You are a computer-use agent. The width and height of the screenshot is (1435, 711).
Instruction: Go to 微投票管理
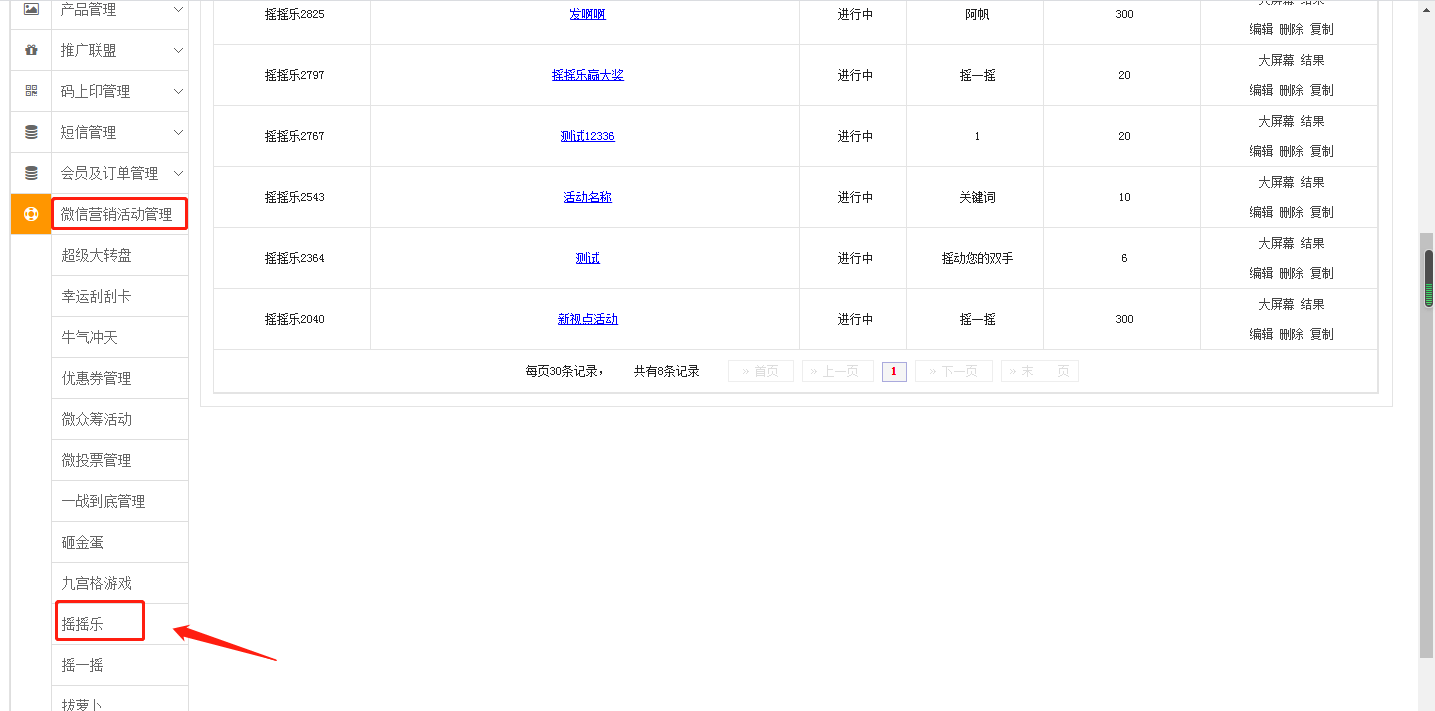coord(96,460)
